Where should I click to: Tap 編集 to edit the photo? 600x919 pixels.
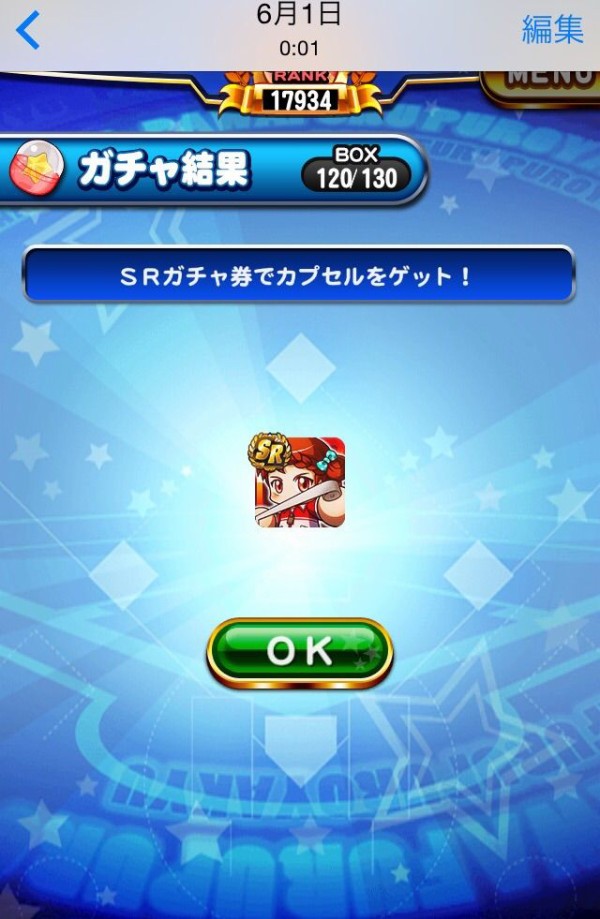pos(552,30)
